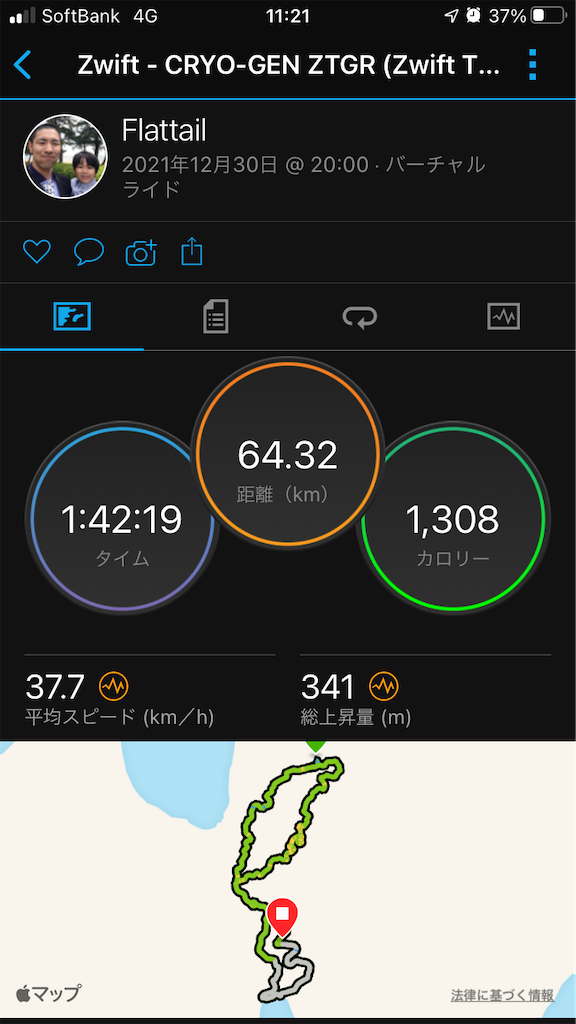Go back using the top-left arrow
The width and height of the screenshot is (576, 1024).
tap(22, 65)
